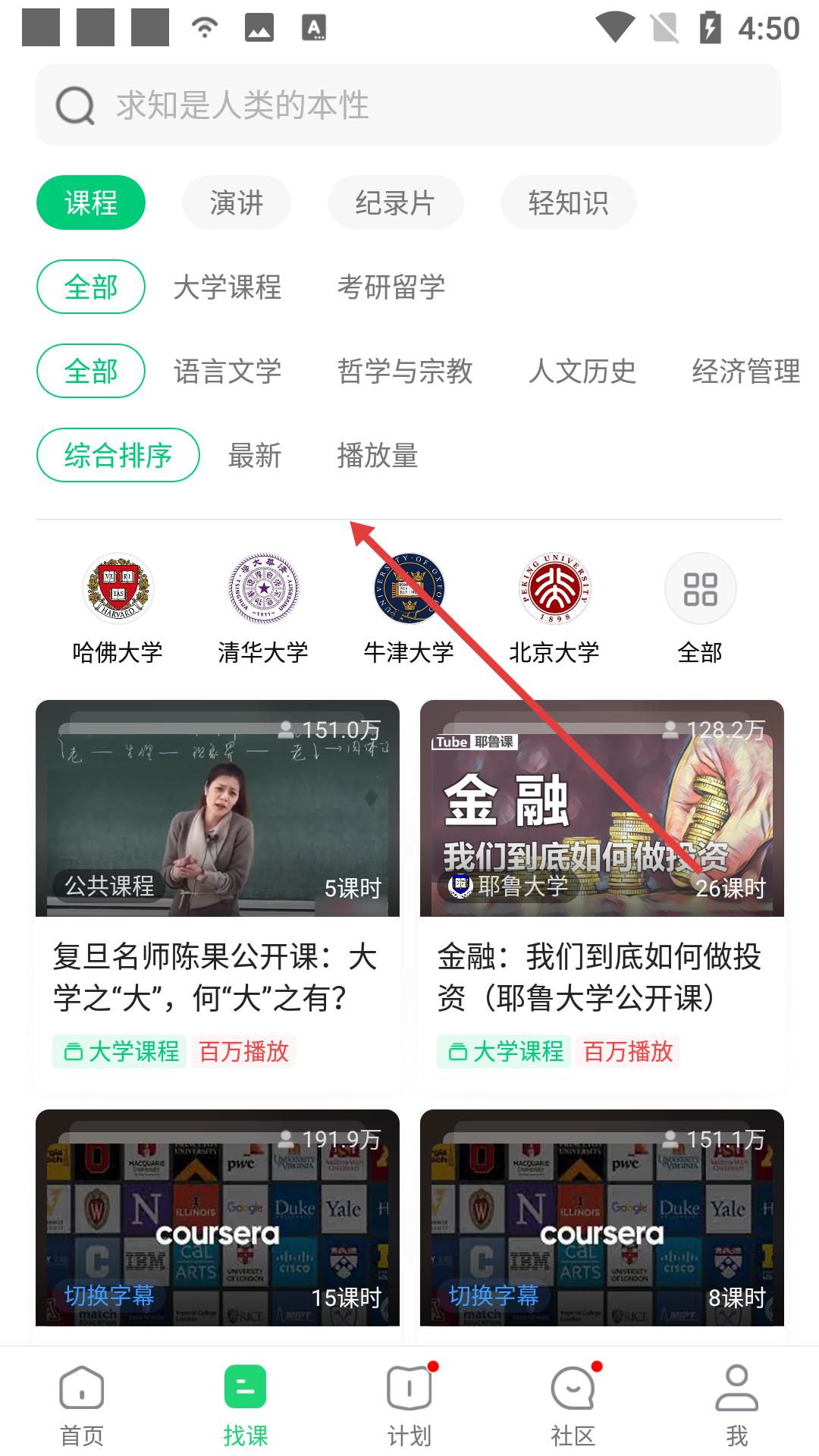Switch to 轻知识 content type
Viewport: 819px width, 1456px height.
coord(569,202)
